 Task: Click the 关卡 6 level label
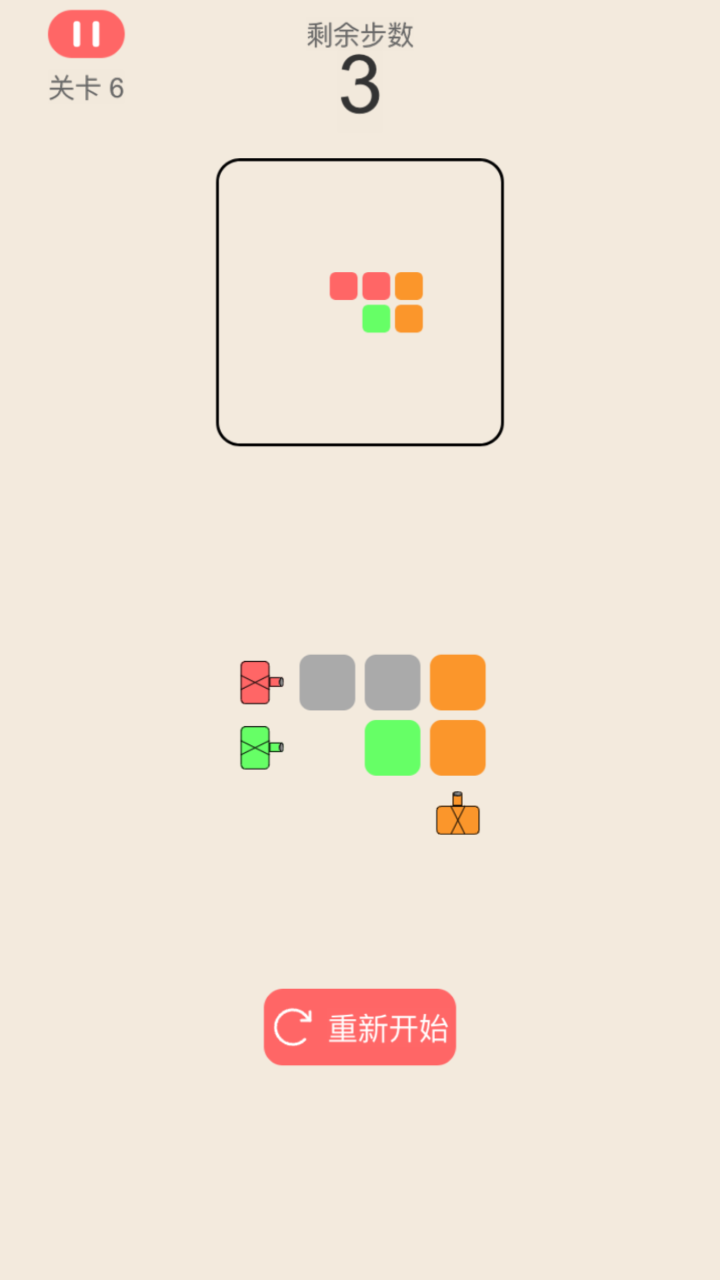click(85, 88)
